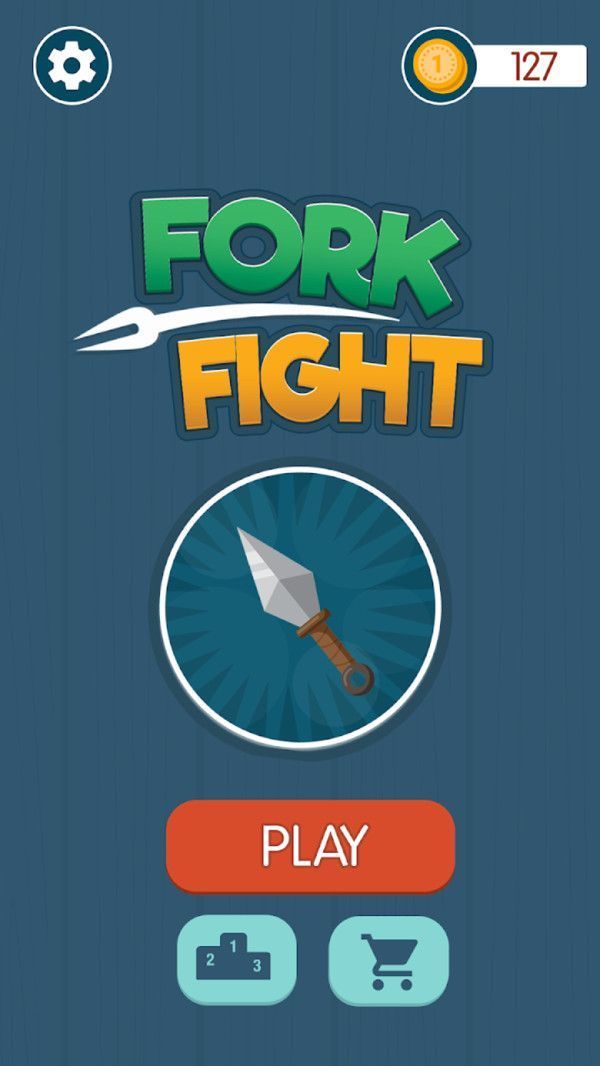Open the settings gear

72,66
